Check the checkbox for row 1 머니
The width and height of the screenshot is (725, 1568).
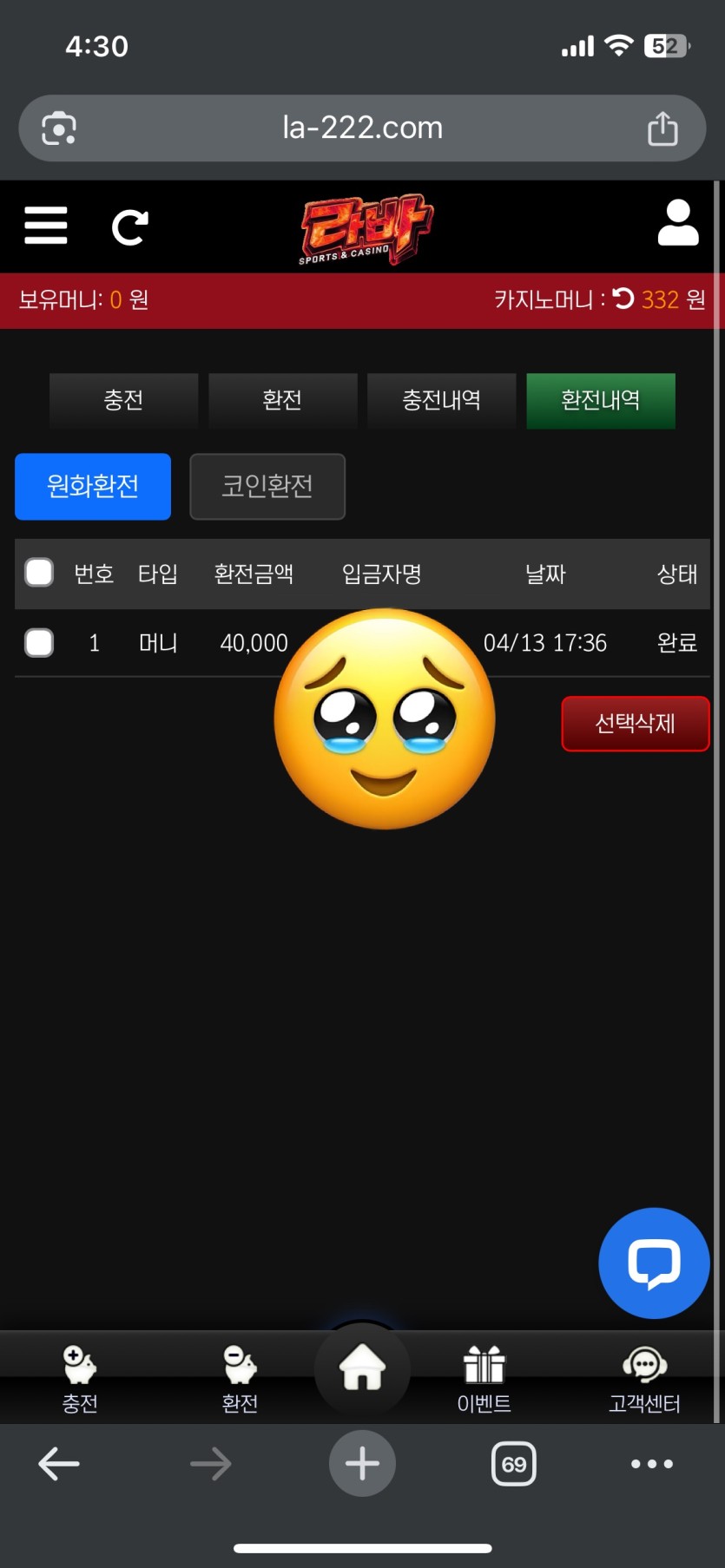pyautogui.click(x=39, y=643)
